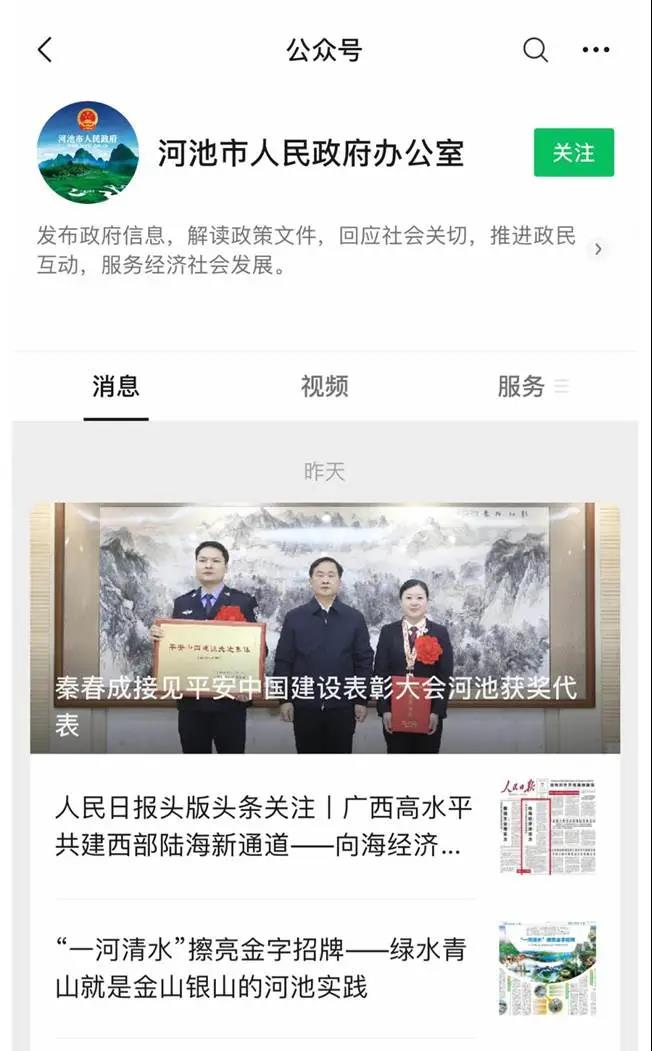The image size is (652, 1051).
Task: Open search in this official account
Action: [x=536, y=50]
